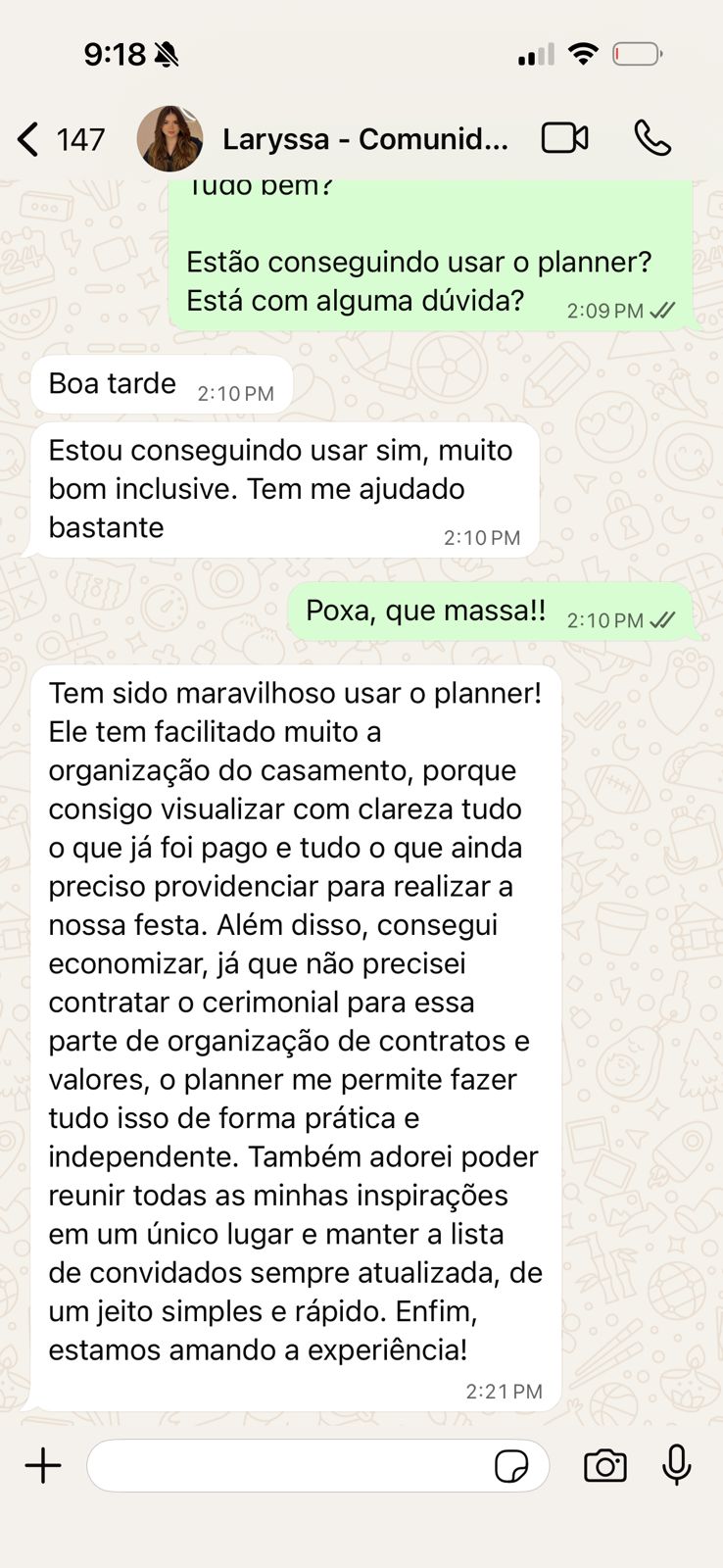Start a voice call
The height and width of the screenshot is (1568, 723).
coord(652,139)
